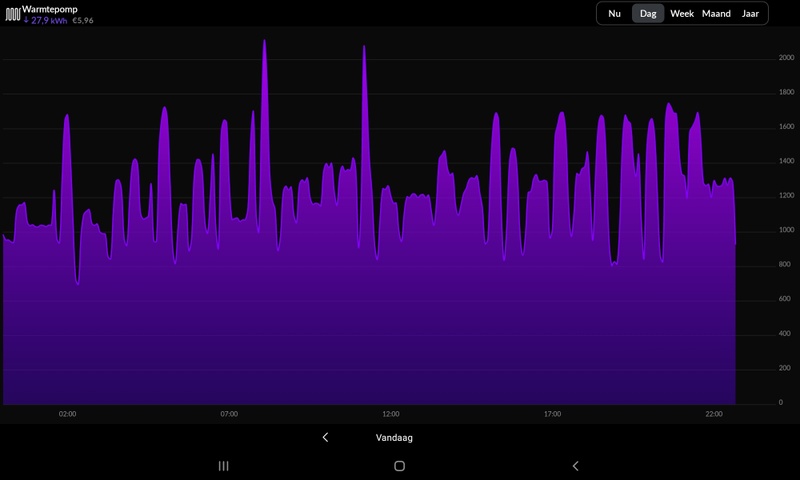Switch to the Nu time range
Viewport: 800px width, 480px height.
click(x=614, y=13)
